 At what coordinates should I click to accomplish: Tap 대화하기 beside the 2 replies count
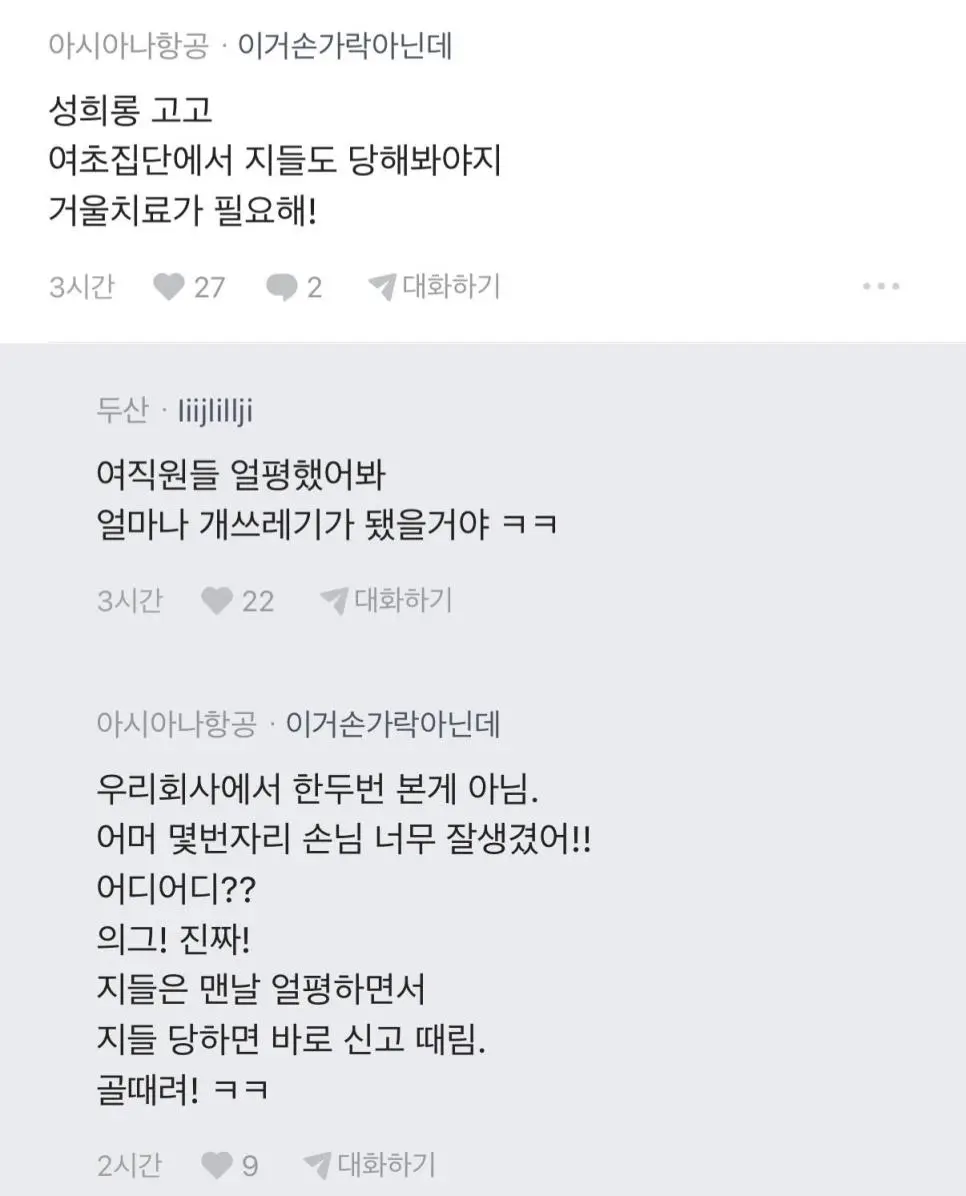[x=434, y=287]
